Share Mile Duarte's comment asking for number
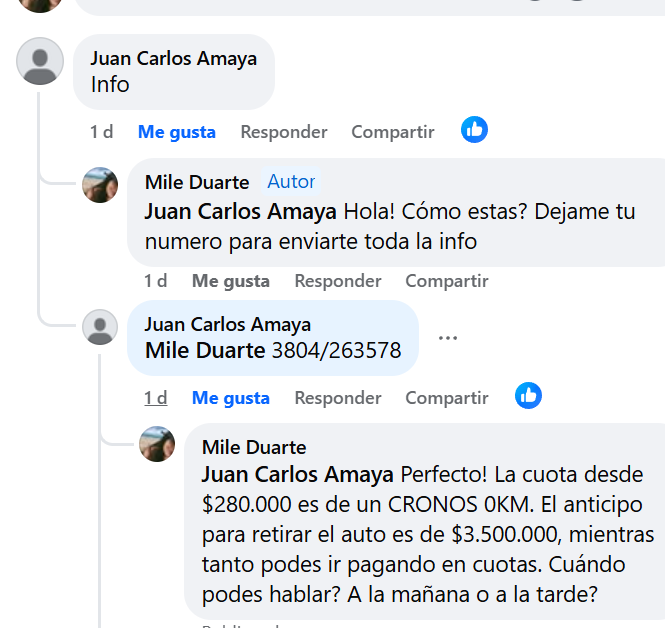665x628 pixels. pos(446,282)
